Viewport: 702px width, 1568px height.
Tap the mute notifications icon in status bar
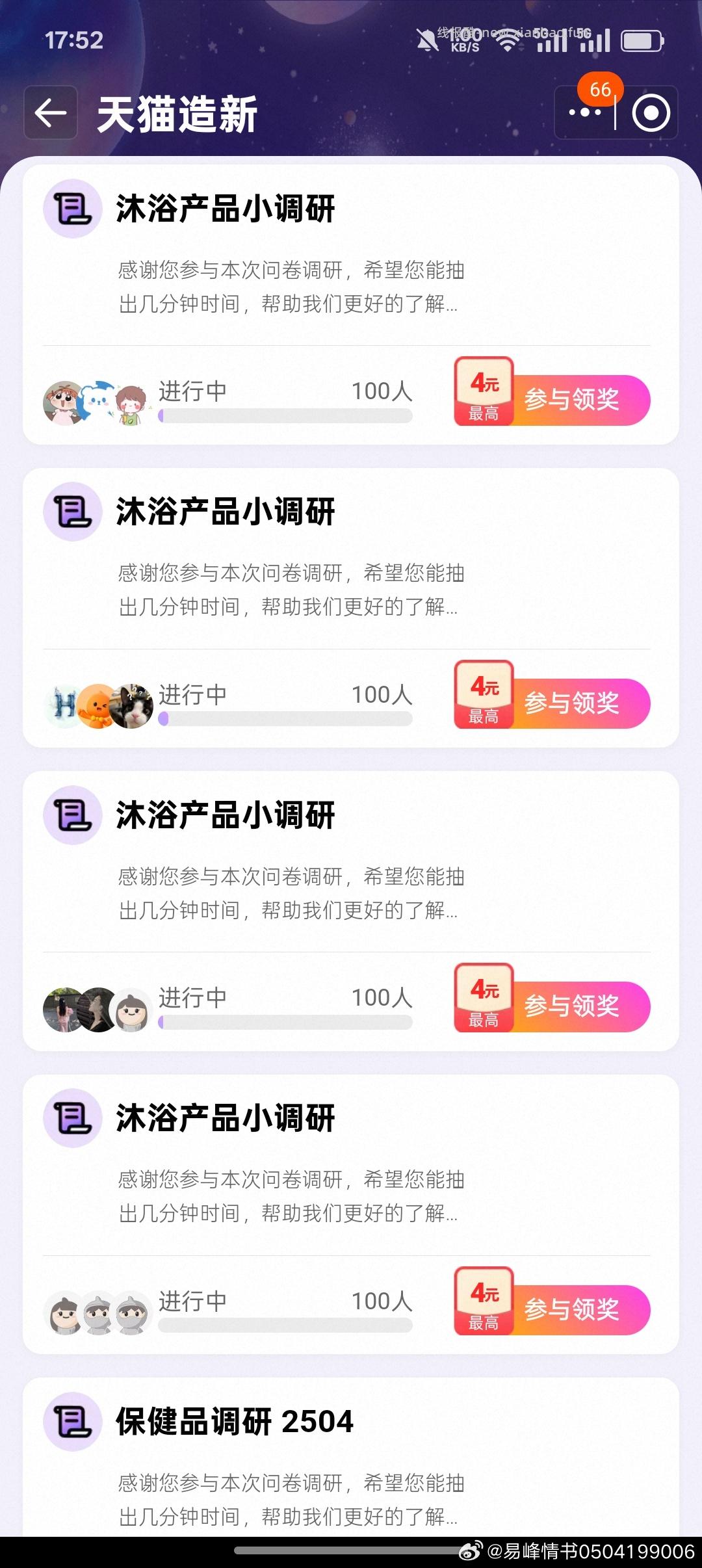click(x=428, y=40)
